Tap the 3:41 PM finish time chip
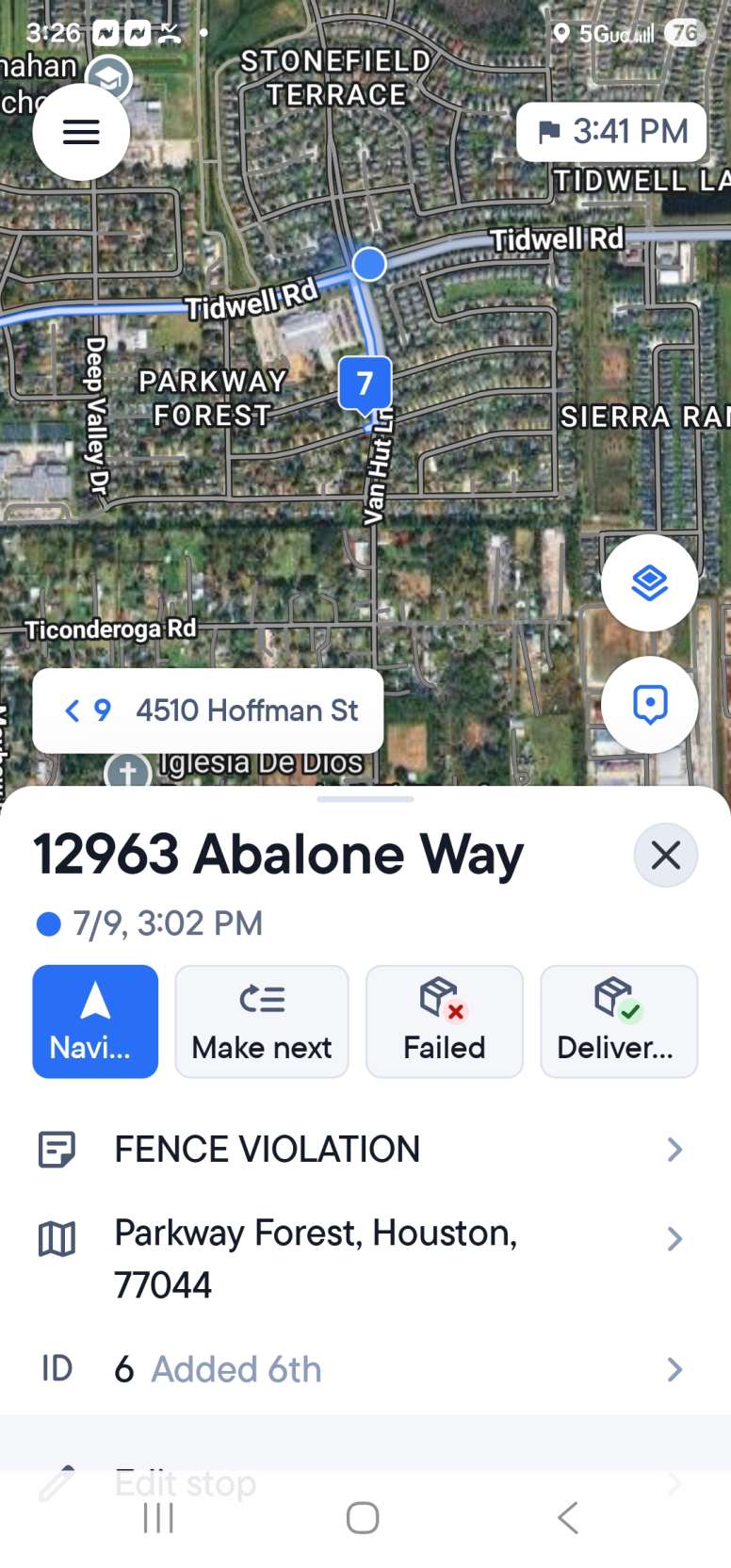 pyautogui.click(x=612, y=132)
